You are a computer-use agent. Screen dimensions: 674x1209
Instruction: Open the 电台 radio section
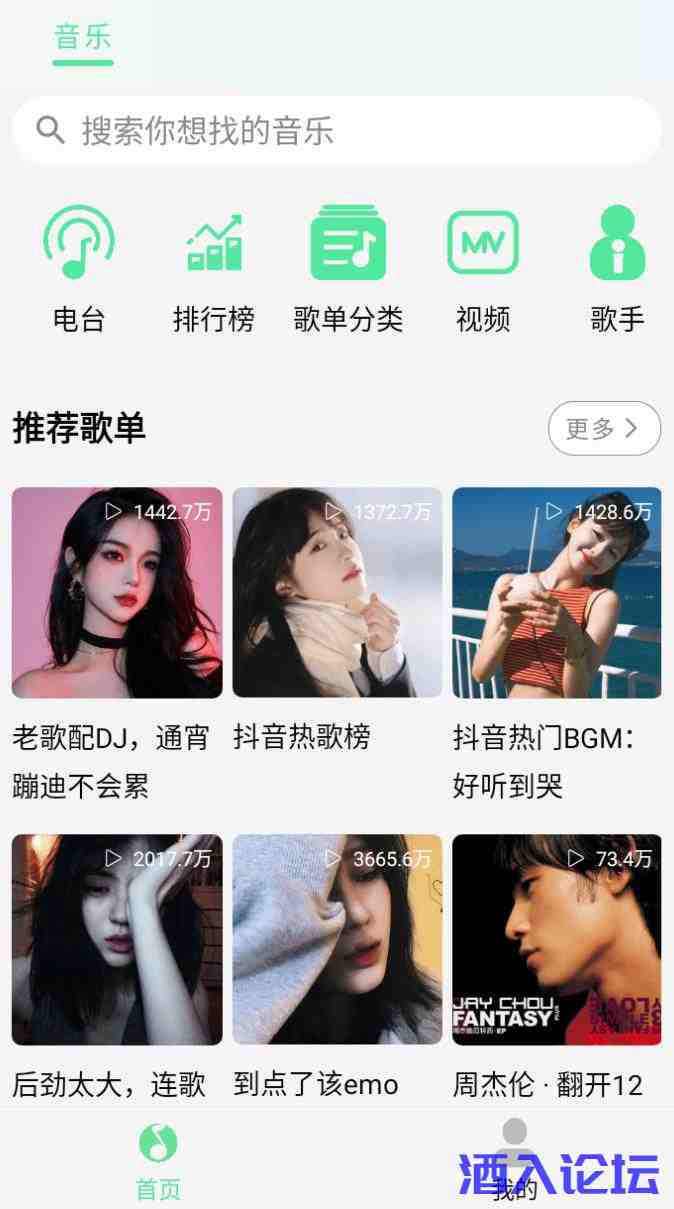(x=78, y=268)
